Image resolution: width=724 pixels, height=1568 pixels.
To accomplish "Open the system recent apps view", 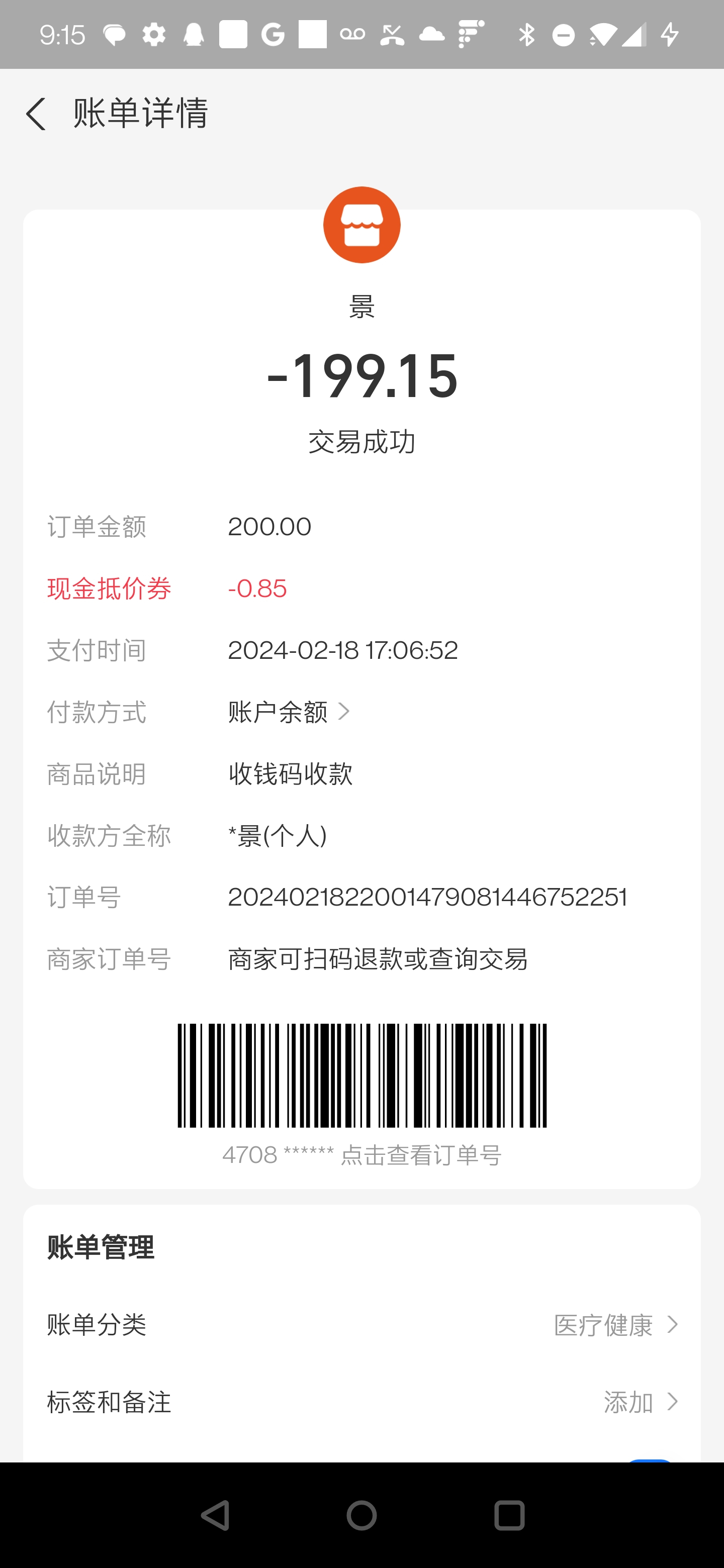I will point(509,1515).
